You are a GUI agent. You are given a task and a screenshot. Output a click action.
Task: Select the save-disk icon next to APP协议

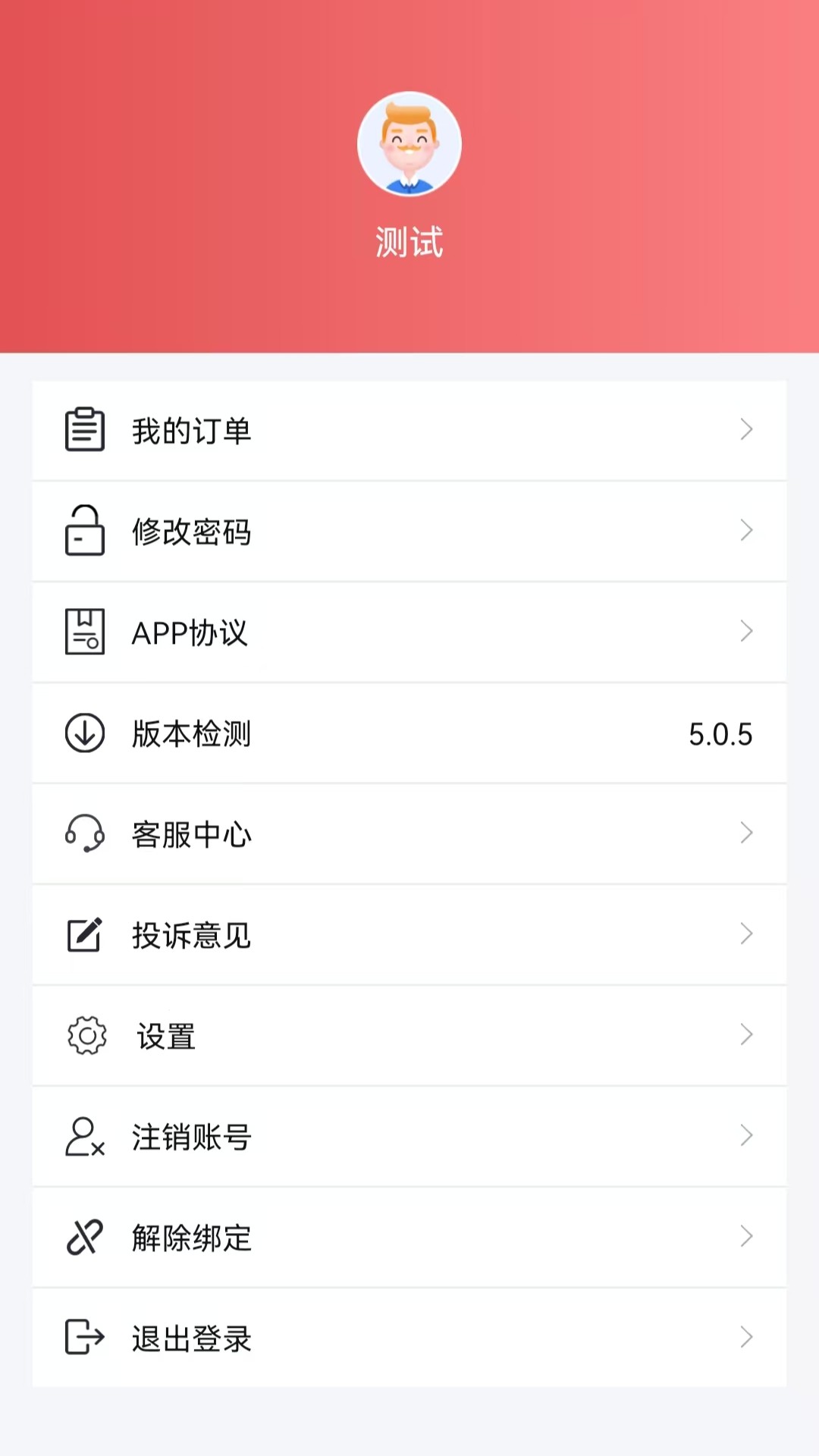[85, 632]
